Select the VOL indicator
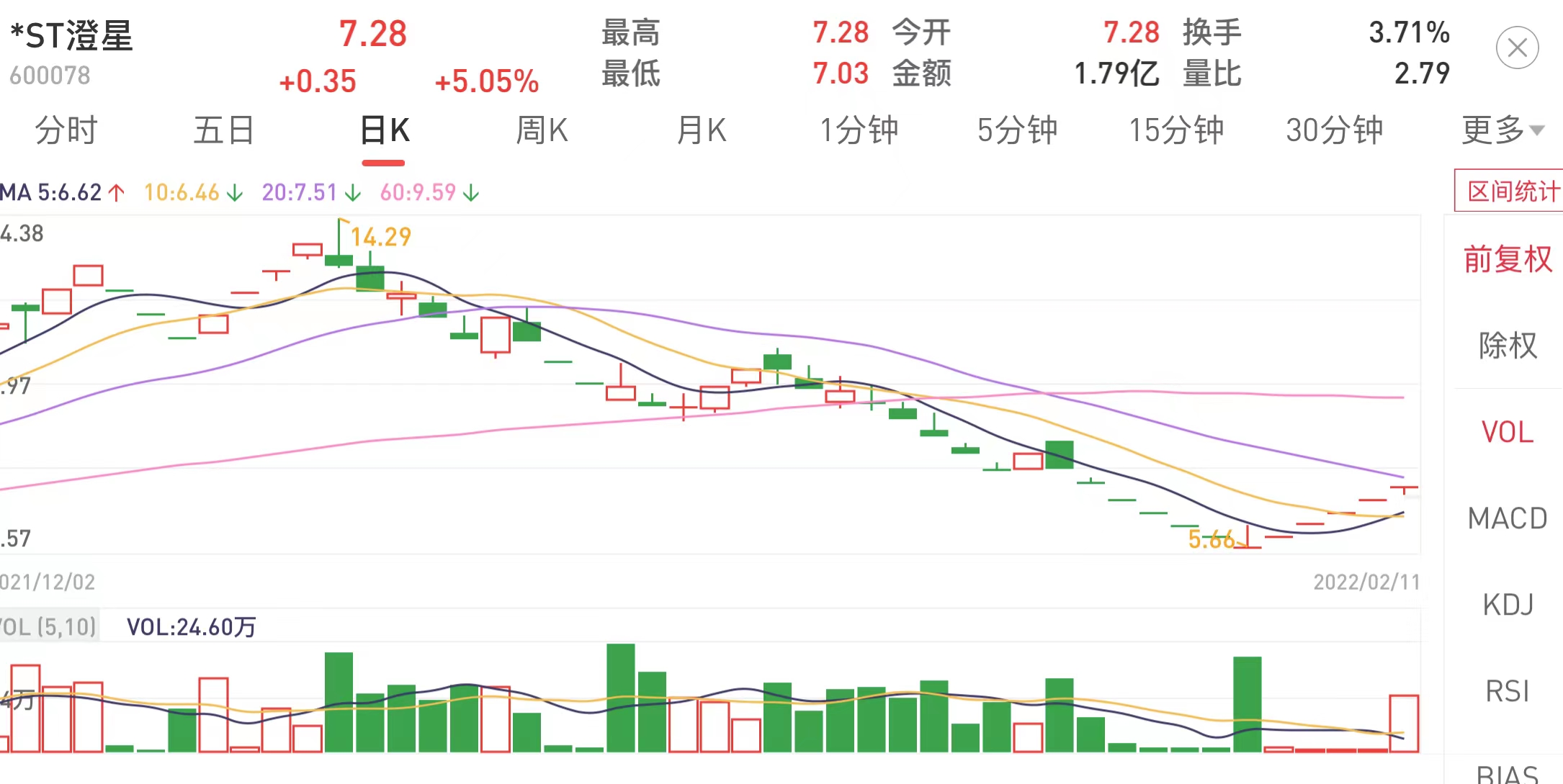 [x=1508, y=432]
